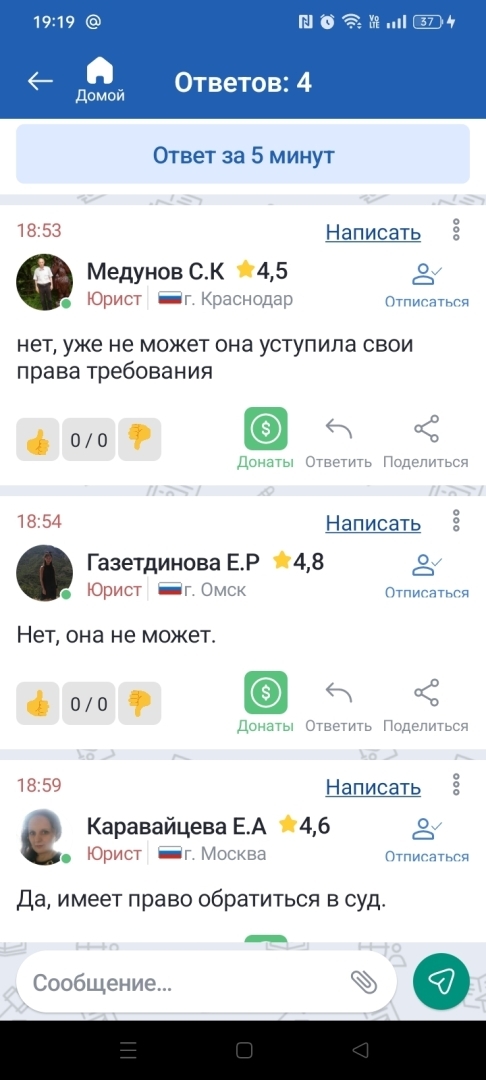Tap Написать link on Медунов's answer
Viewport: 486px width, 1080px height.
(x=373, y=232)
